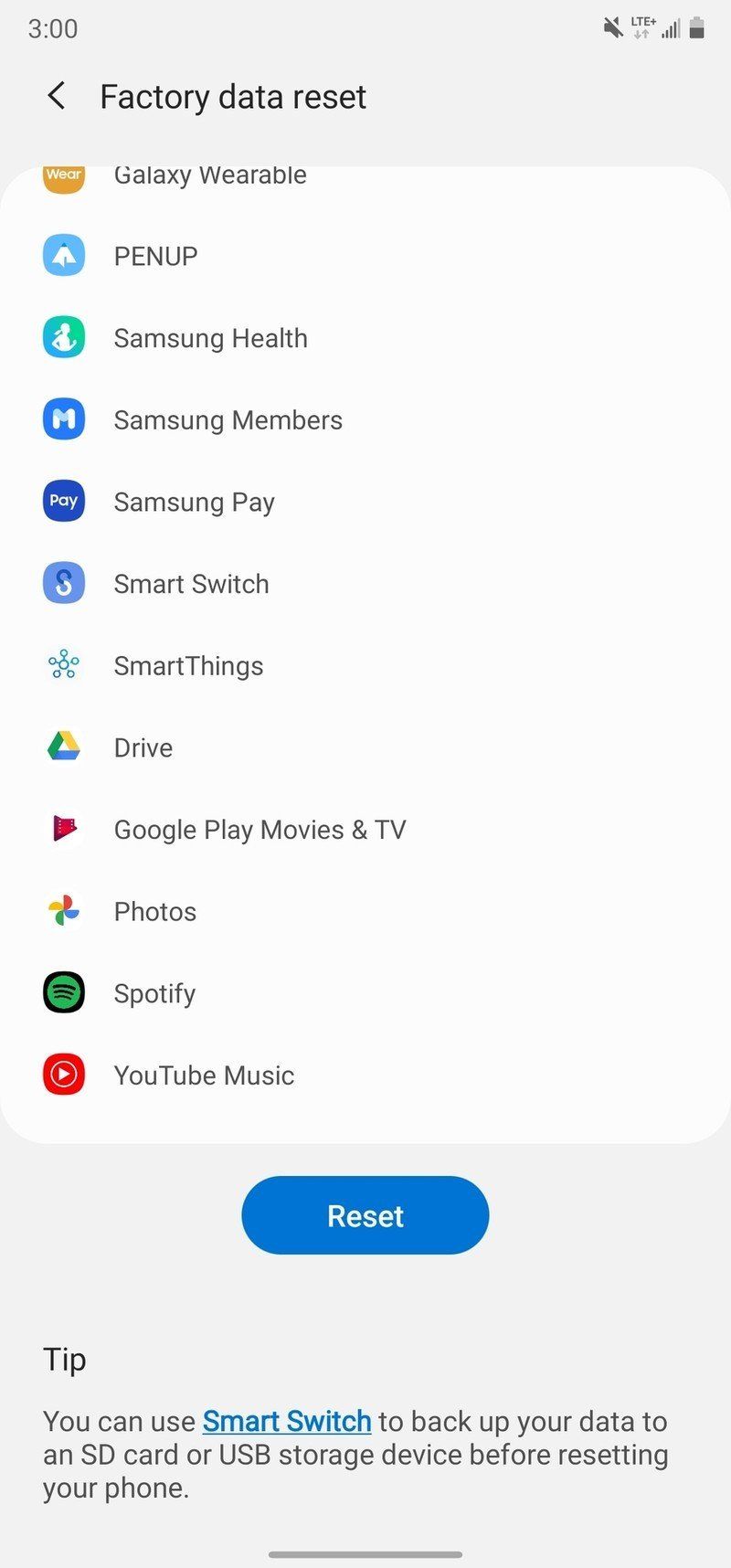
Task: Select the battery status indicator
Action: coord(696,27)
